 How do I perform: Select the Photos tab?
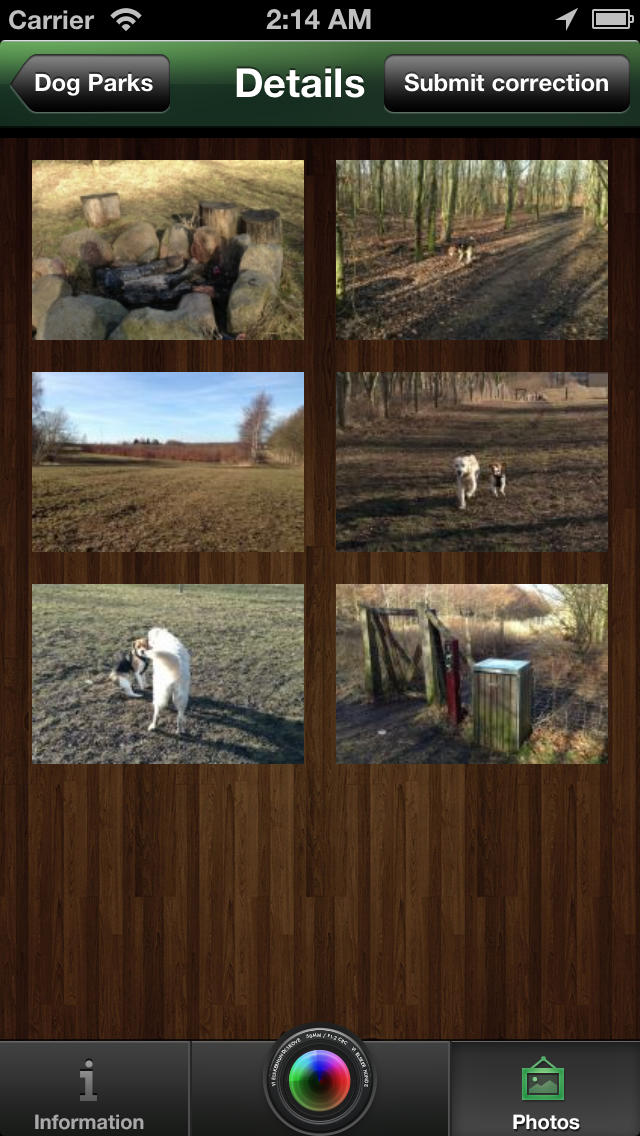545,1089
